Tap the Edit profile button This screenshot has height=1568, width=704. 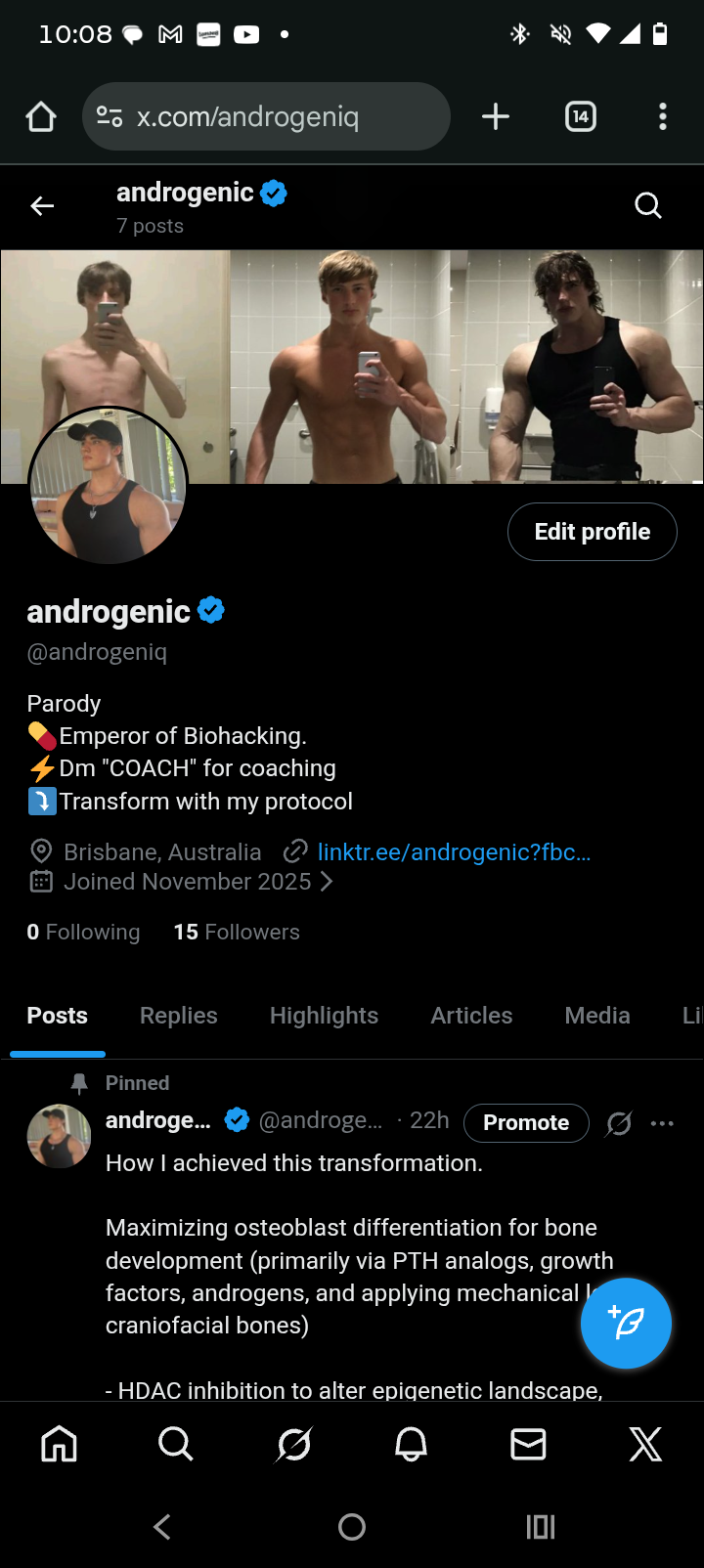tap(592, 532)
